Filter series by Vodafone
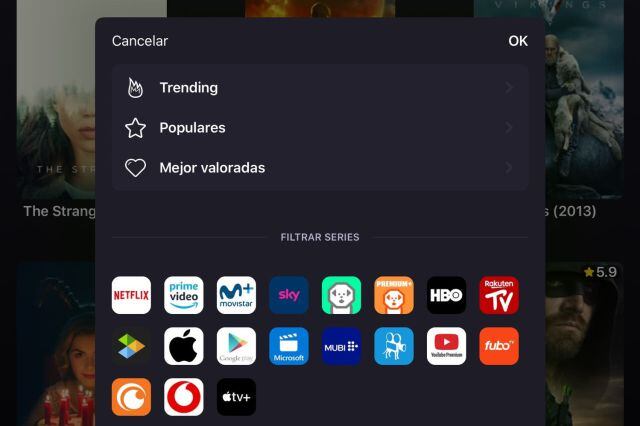 point(184,397)
